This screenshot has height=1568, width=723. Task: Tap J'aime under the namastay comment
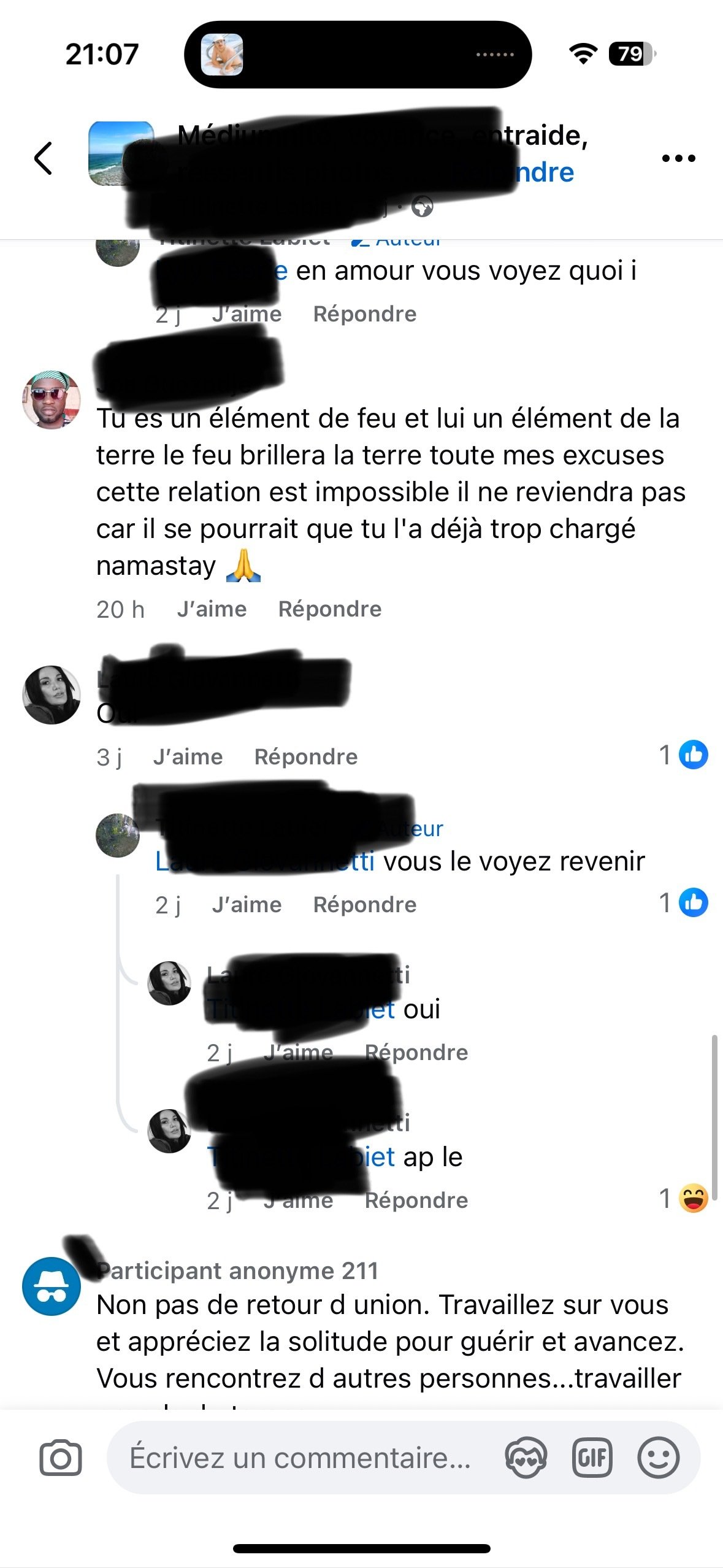pos(212,609)
